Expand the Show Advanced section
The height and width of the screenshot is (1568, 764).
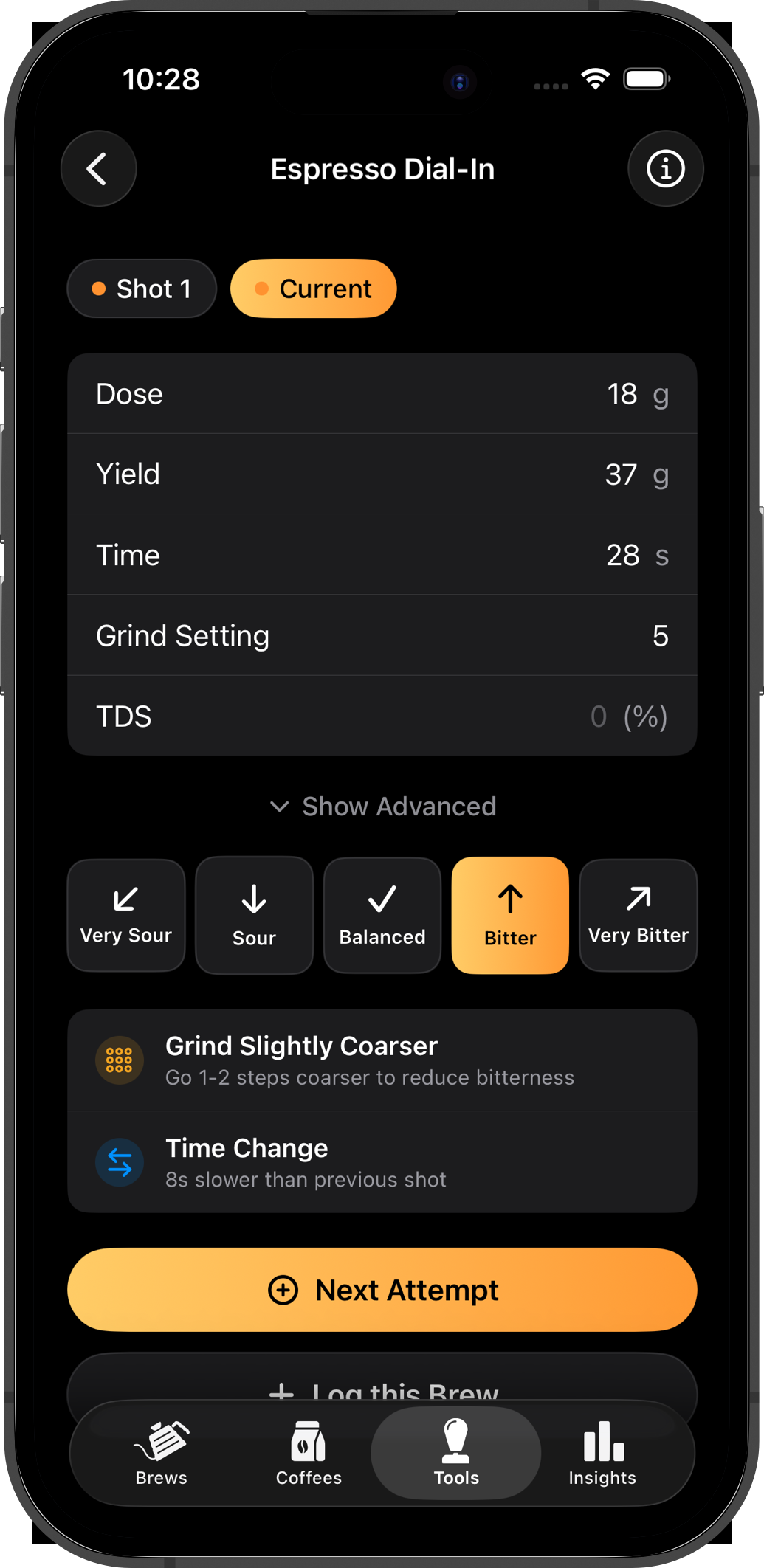[382, 806]
